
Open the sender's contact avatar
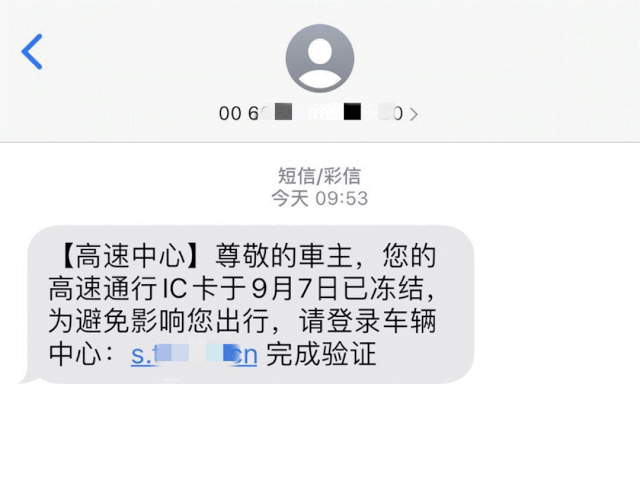pyautogui.click(x=320, y=57)
